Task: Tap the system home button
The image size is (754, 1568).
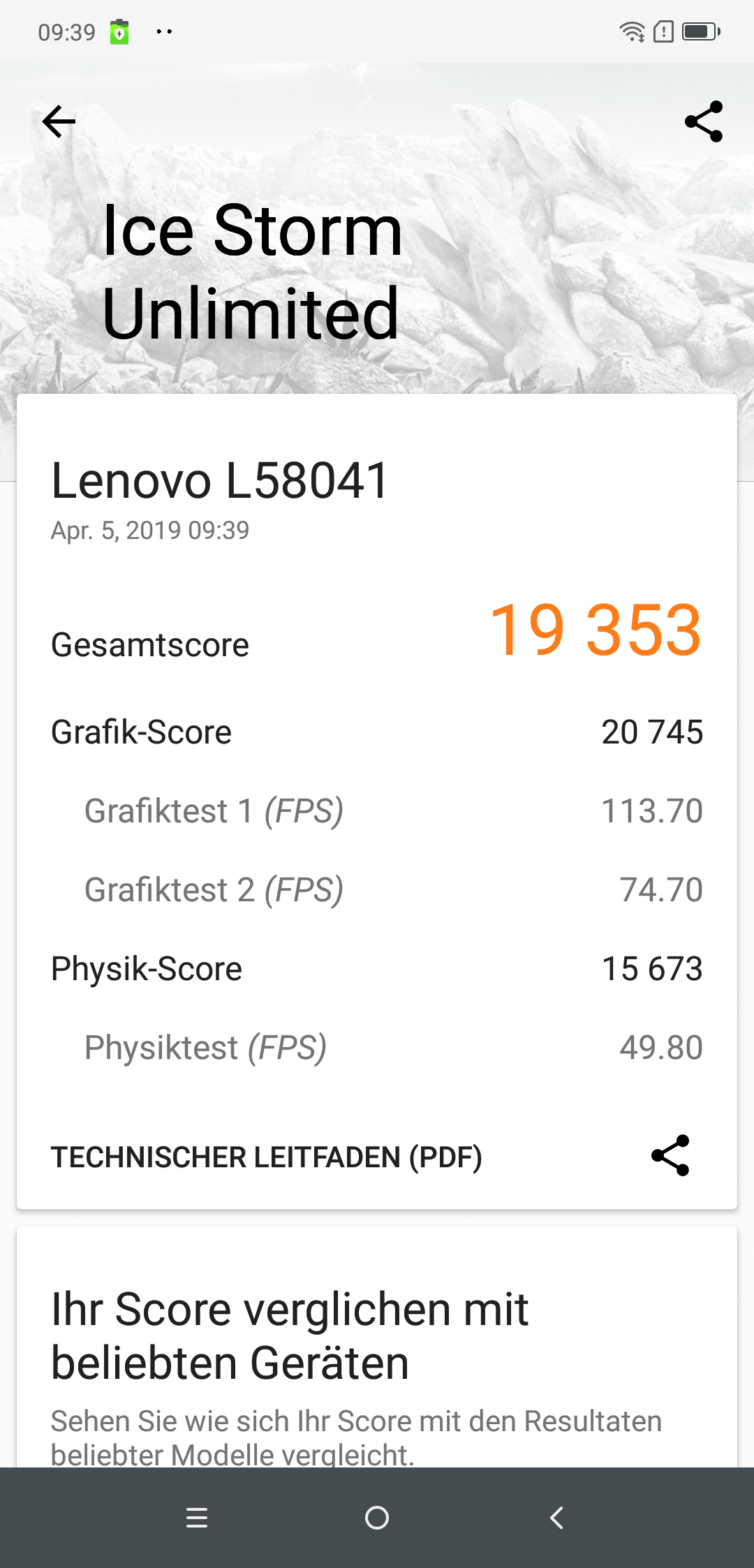Action: tap(377, 1518)
